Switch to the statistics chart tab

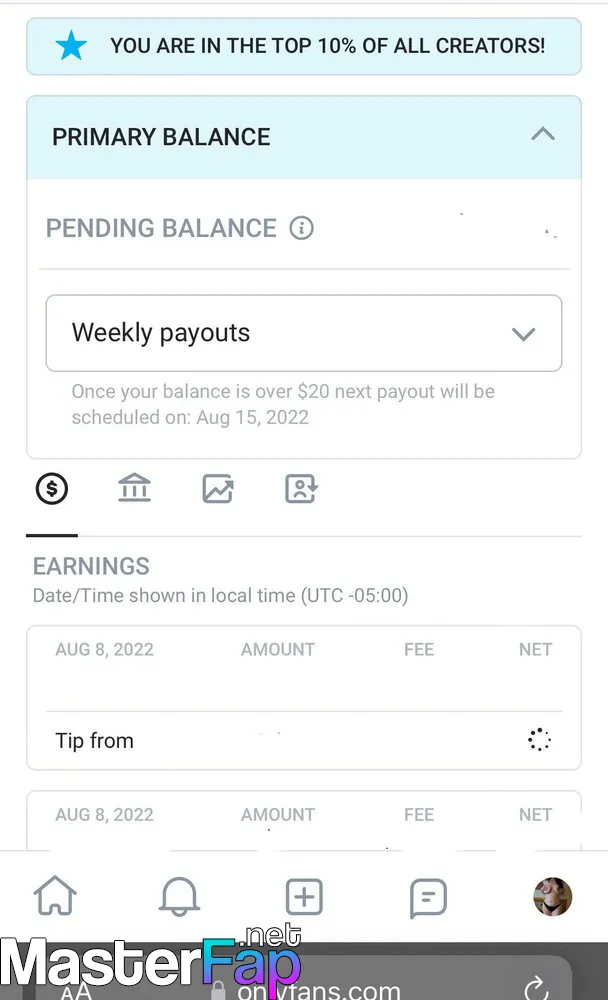pos(218,489)
